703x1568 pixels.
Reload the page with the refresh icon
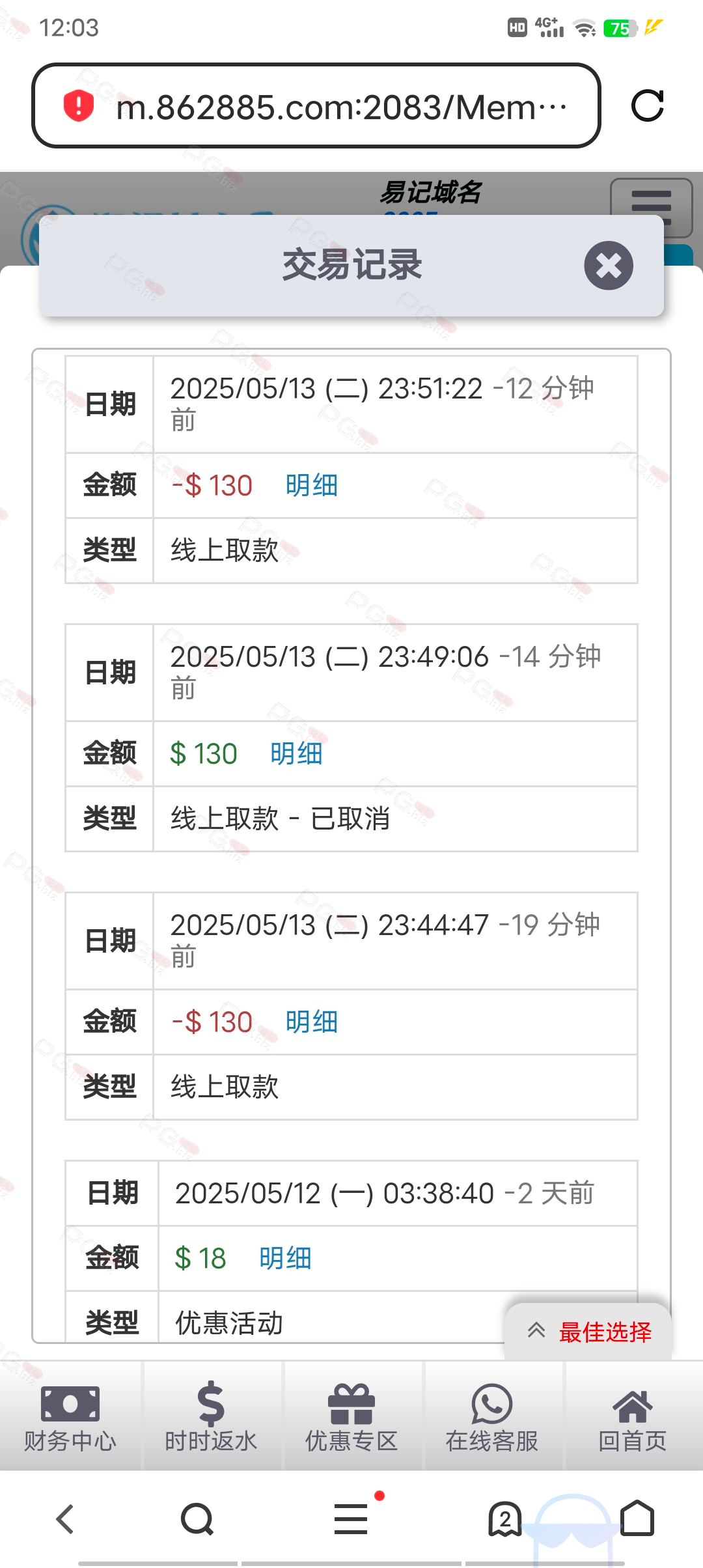tap(647, 106)
